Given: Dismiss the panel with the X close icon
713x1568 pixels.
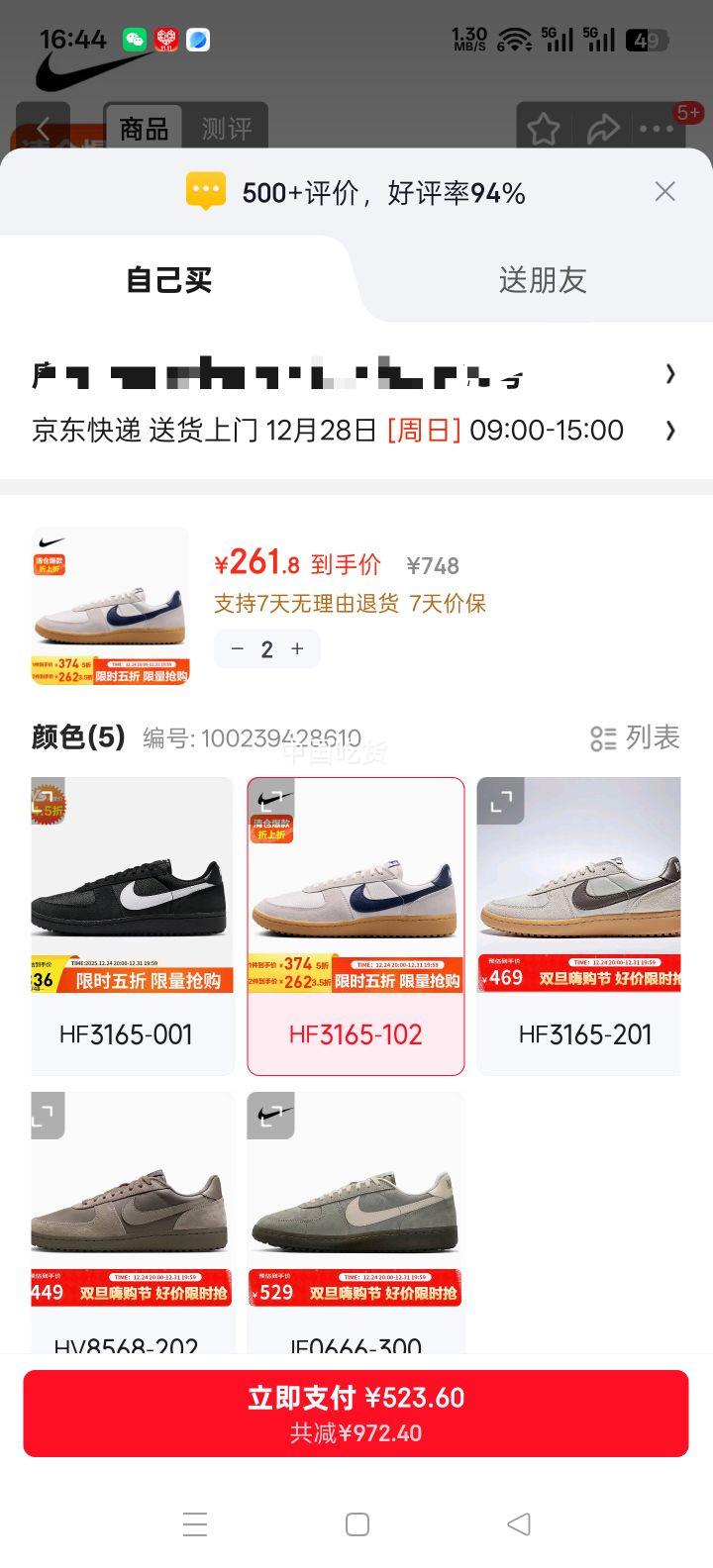Looking at the screenshot, I should 664,191.
